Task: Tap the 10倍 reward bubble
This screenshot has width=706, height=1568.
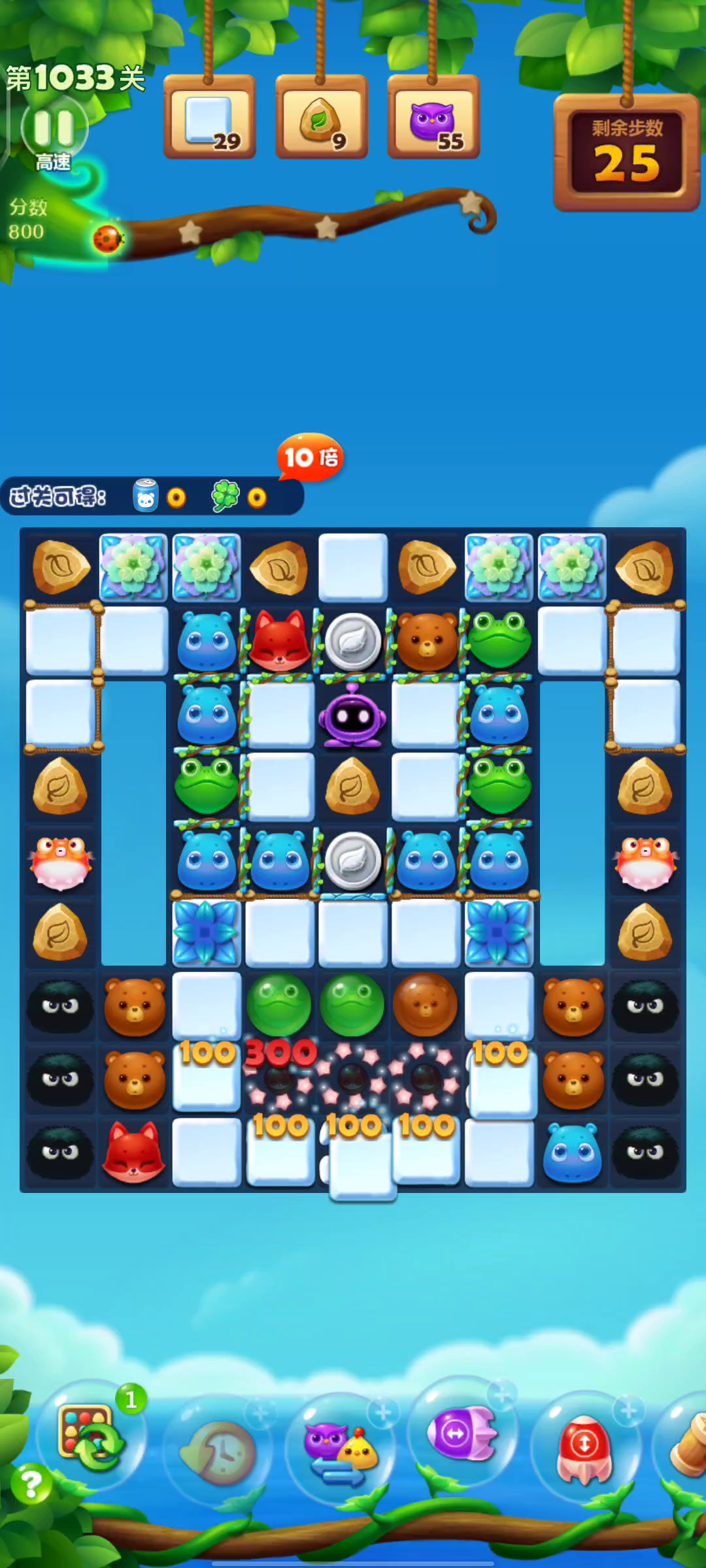Action: (311, 457)
